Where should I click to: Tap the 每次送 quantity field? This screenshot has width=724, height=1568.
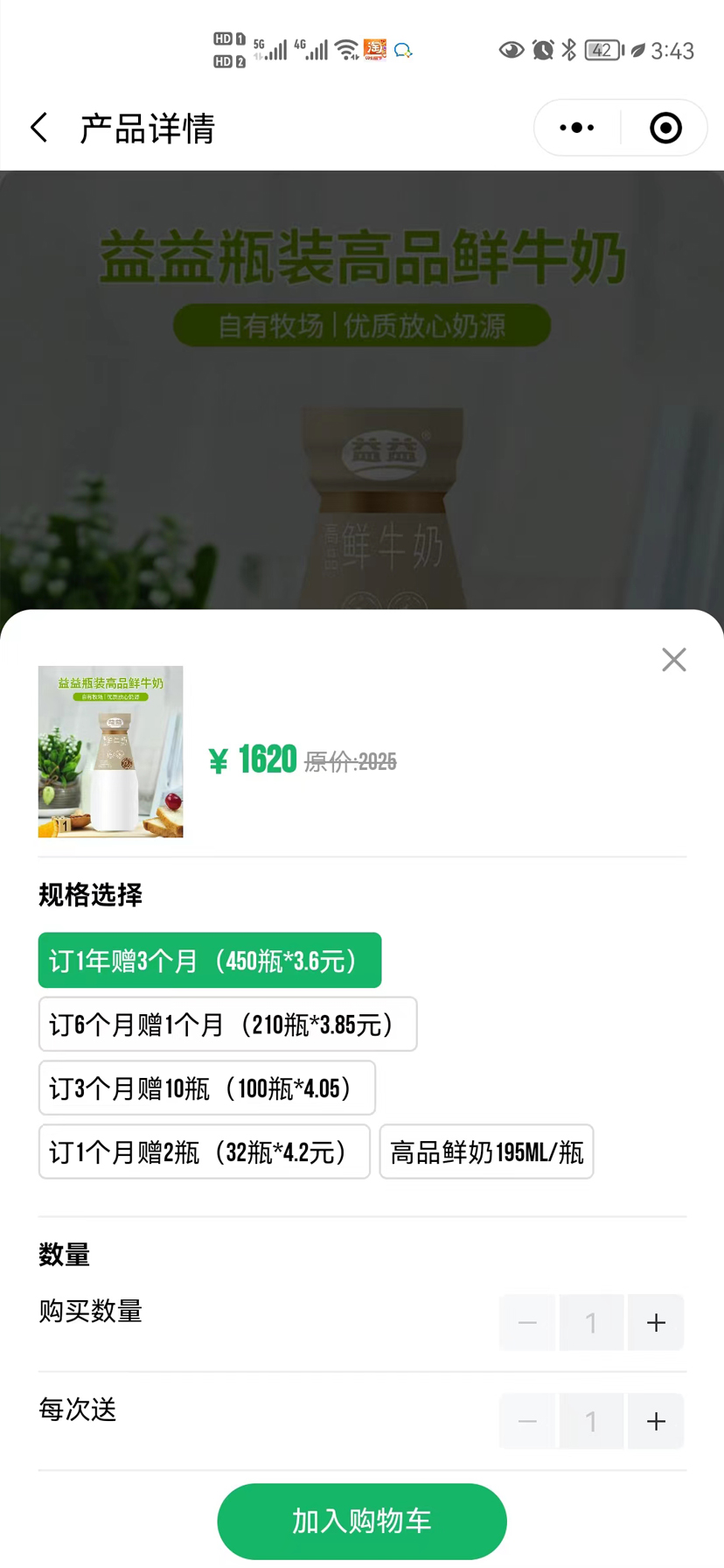591,1422
